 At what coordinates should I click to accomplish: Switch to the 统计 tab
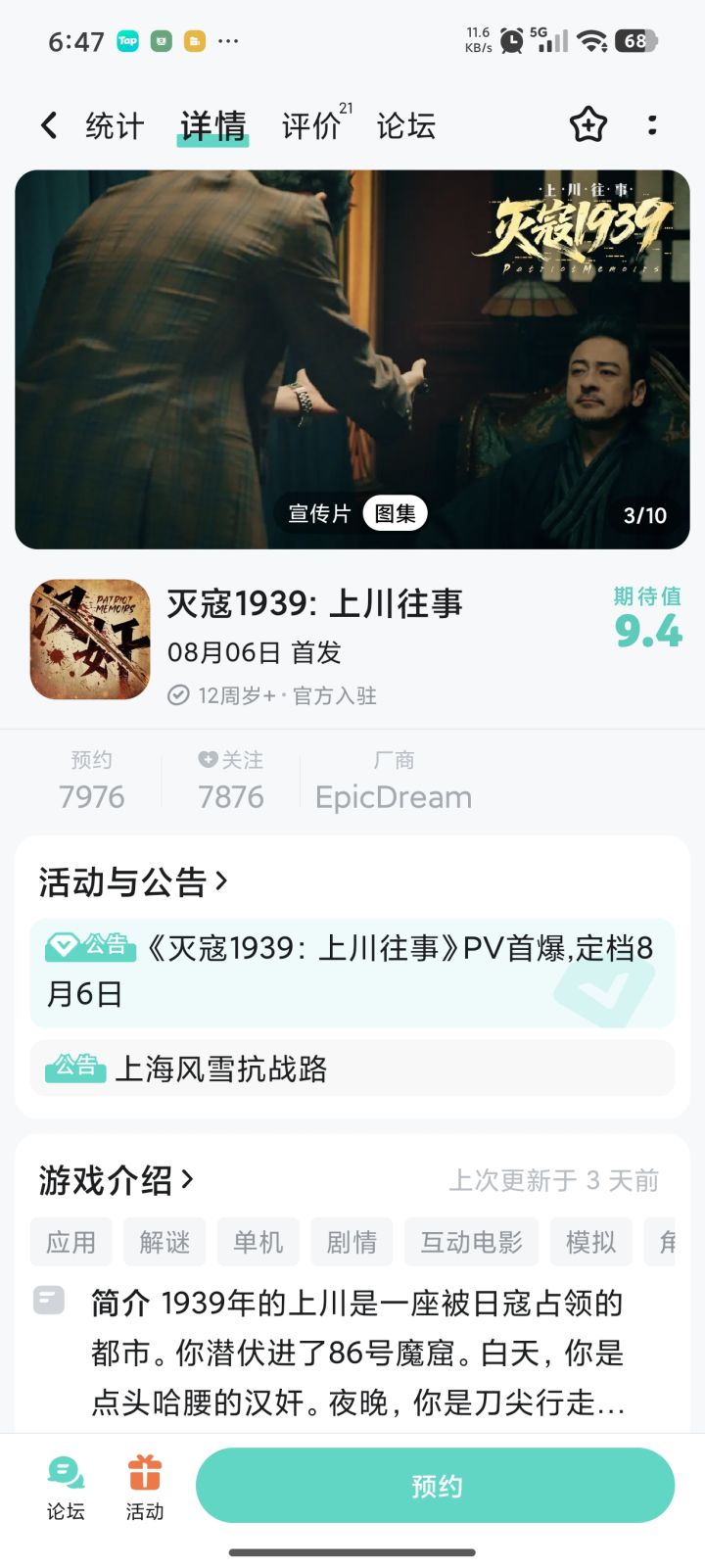click(115, 126)
